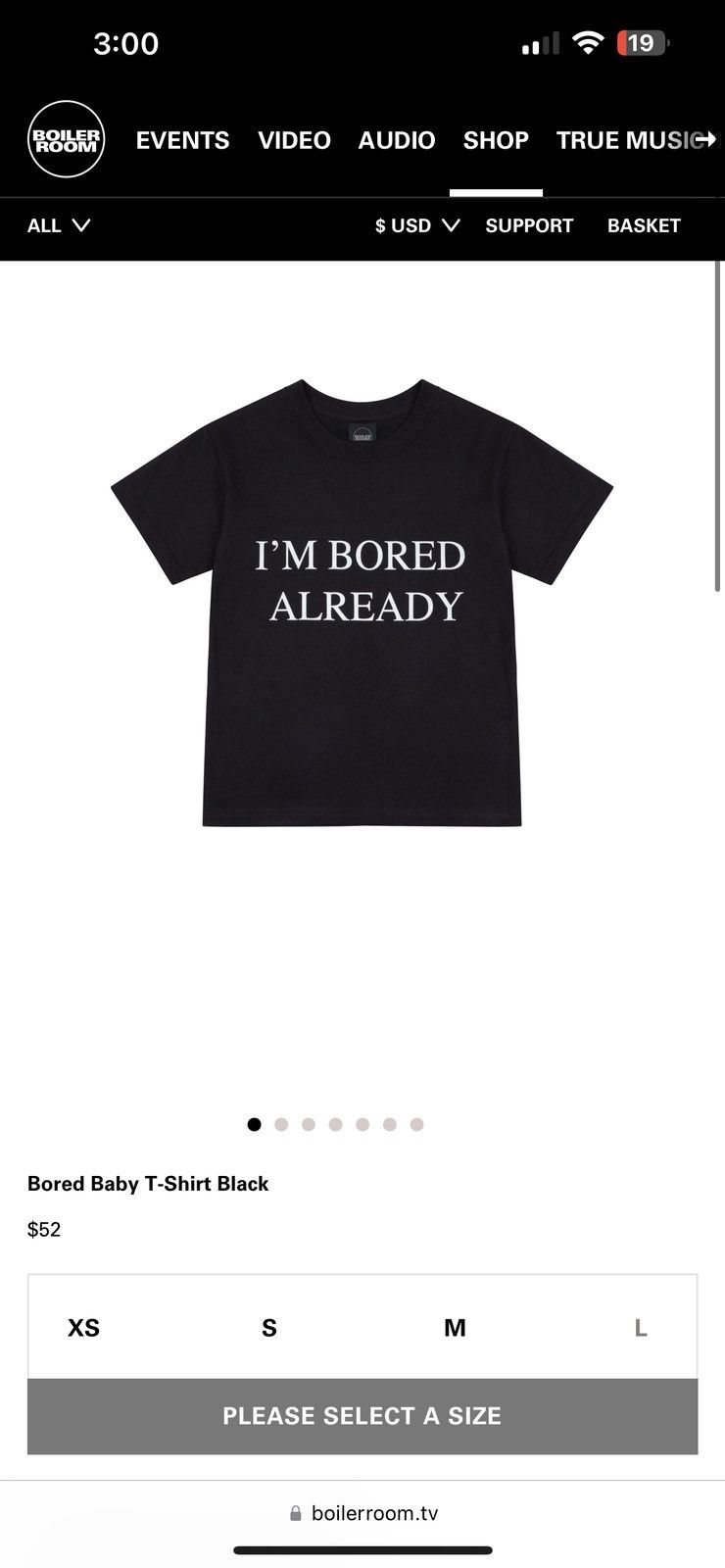Pick size M
The width and height of the screenshot is (725, 1568).
[x=455, y=1328]
